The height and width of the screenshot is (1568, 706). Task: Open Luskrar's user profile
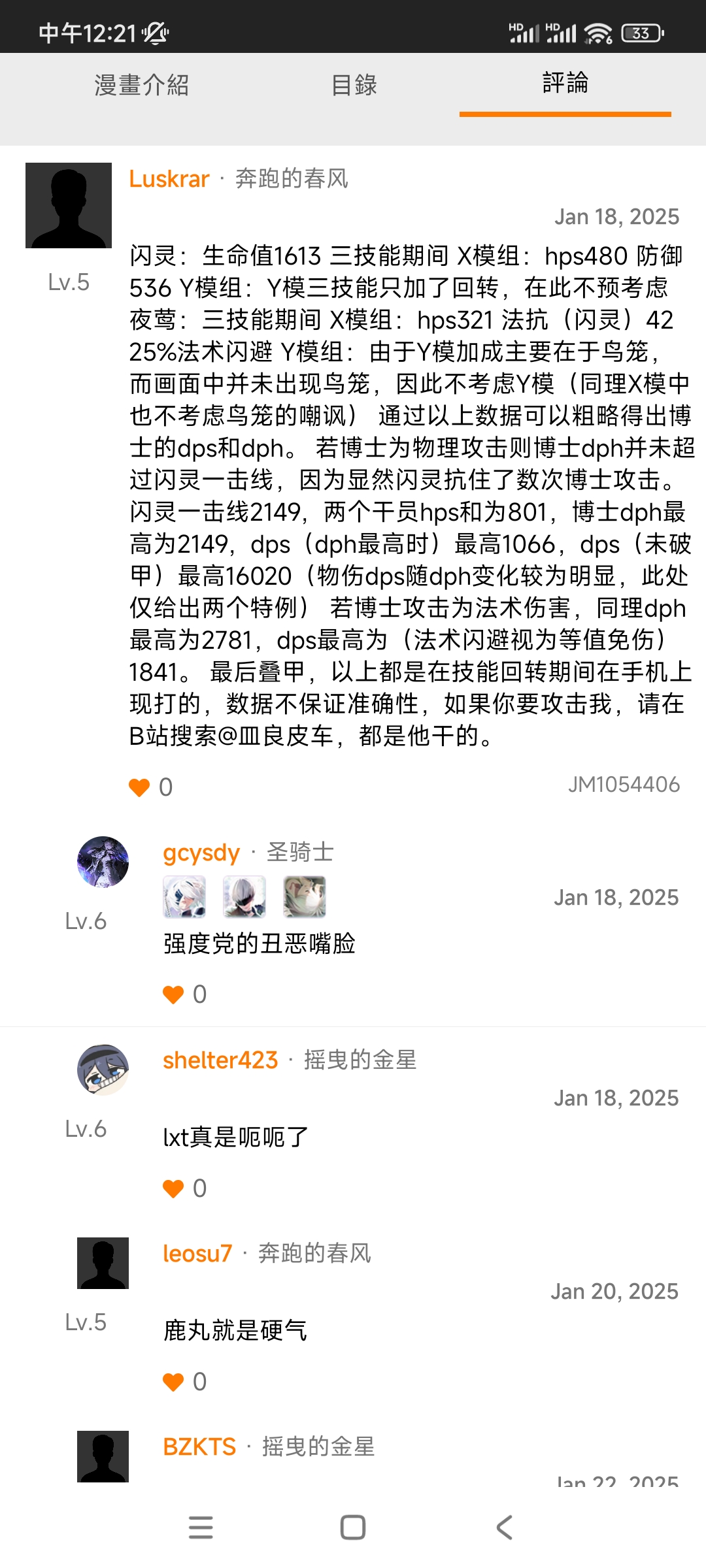pyautogui.click(x=69, y=205)
